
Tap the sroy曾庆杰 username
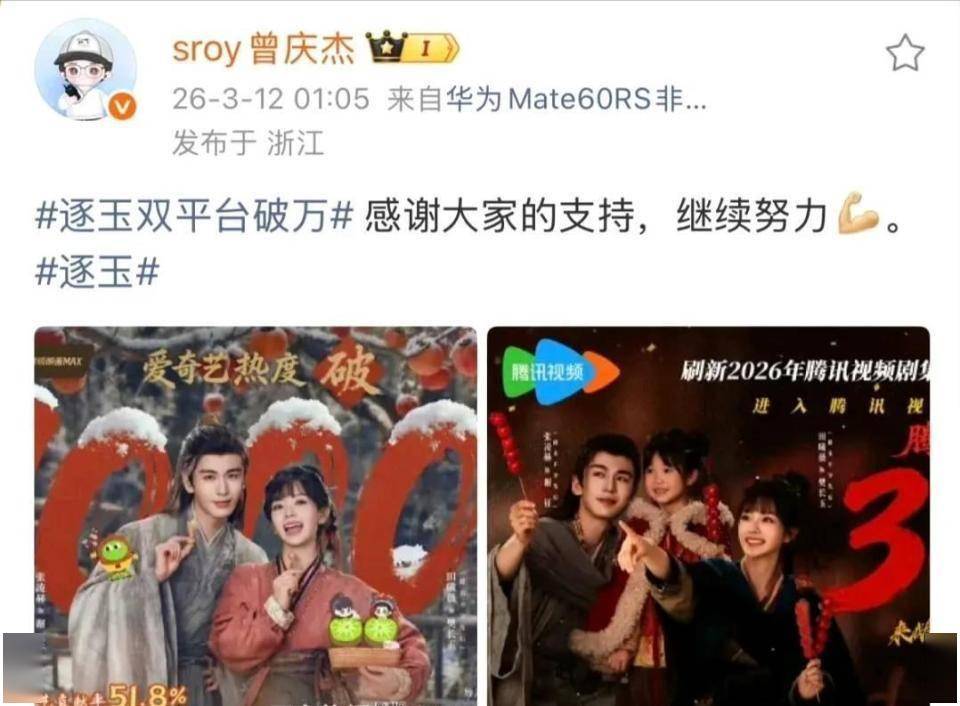point(262,48)
